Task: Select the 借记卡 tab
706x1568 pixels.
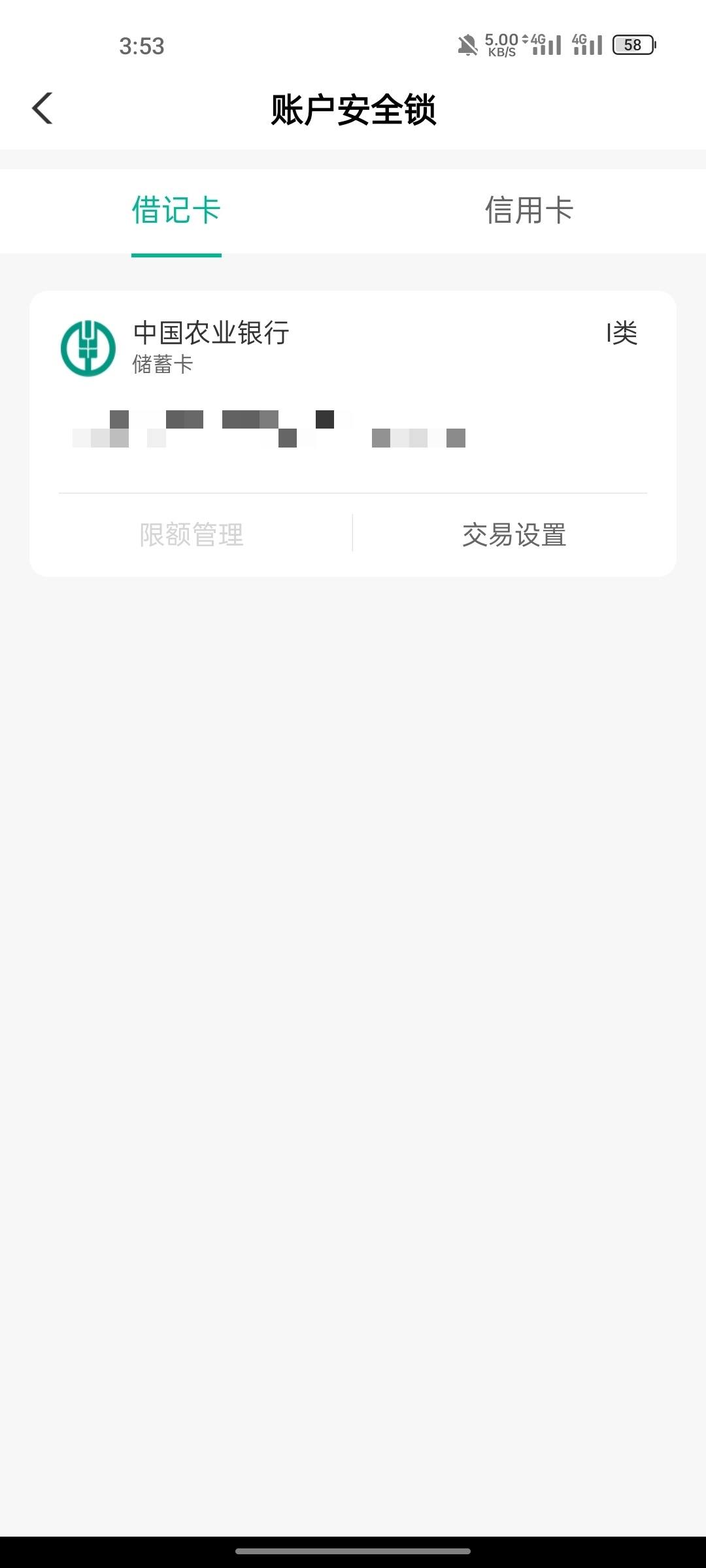Action: (x=176, y=210)
